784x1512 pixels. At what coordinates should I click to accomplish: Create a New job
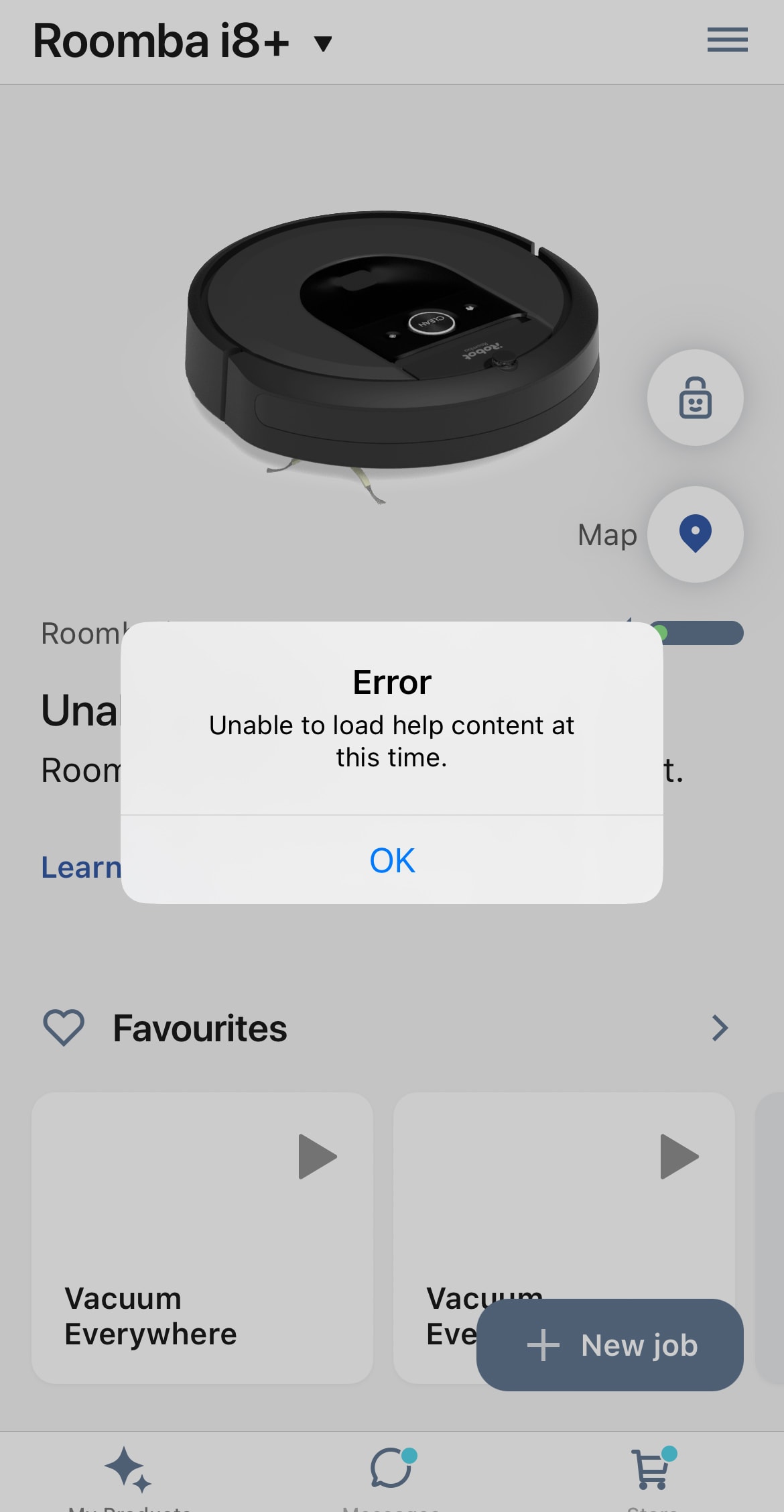tap(610, 1345)
